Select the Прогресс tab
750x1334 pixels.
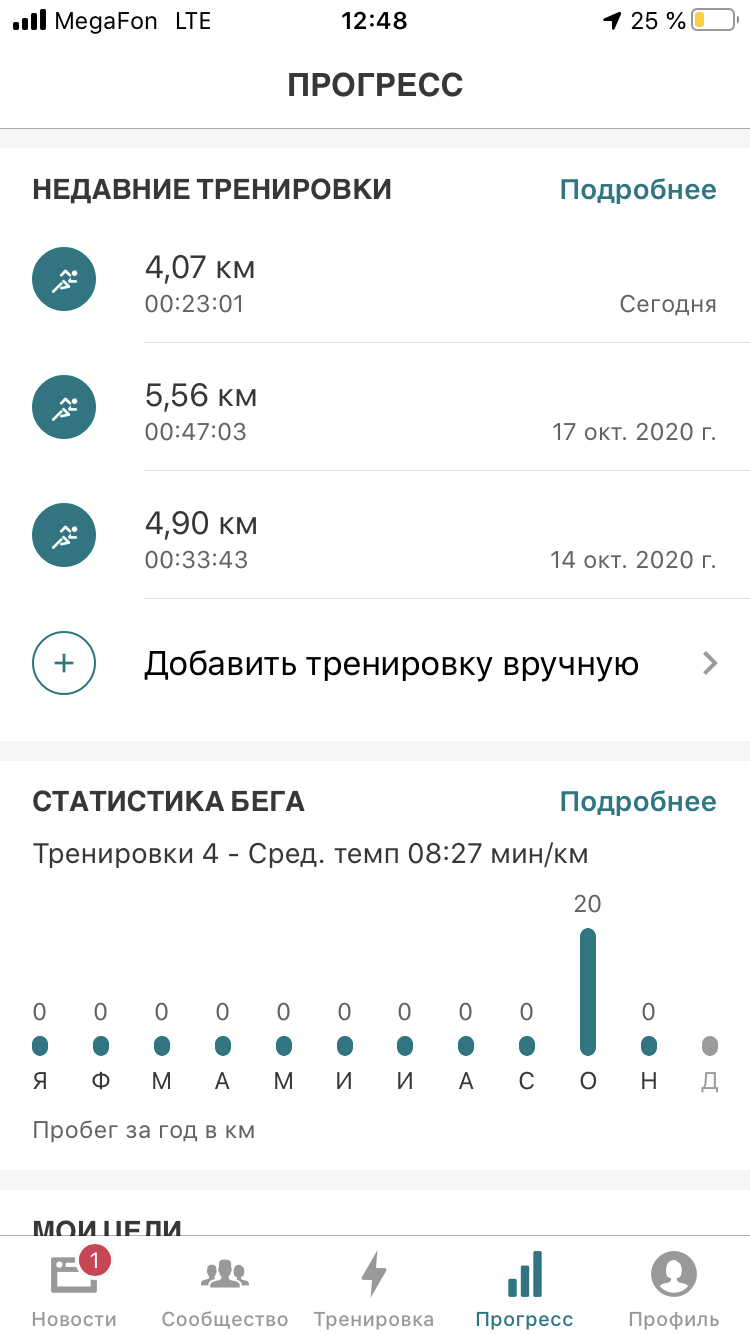point(525,1288)
